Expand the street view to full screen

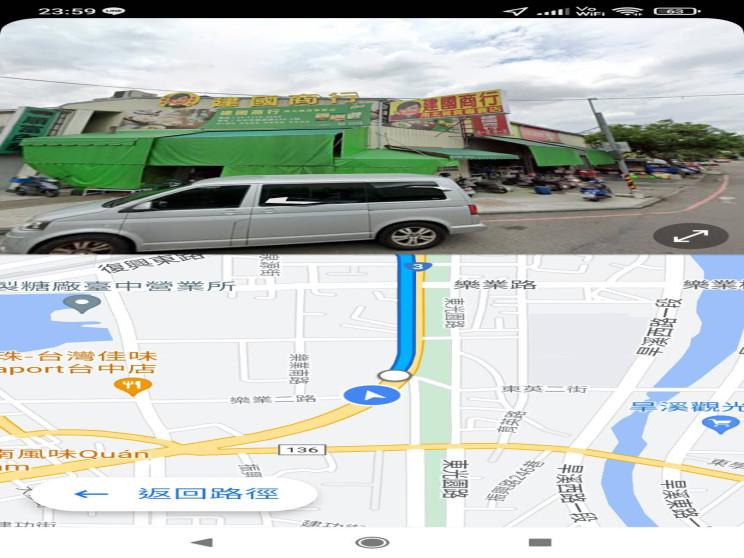coord(690,236)
